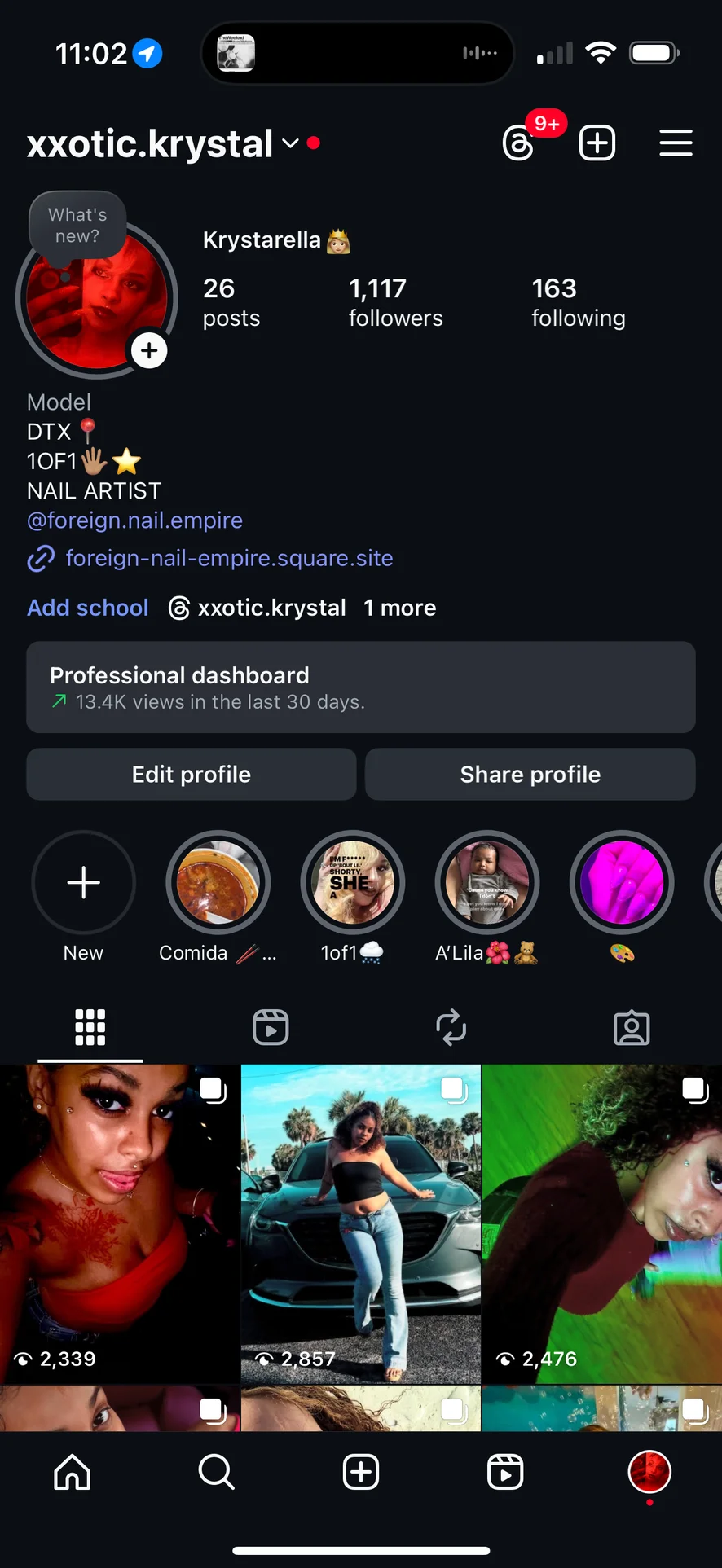The image size is (722, 1568).
Task: Open Professional dashboard
Action: (x=360, y=687)
